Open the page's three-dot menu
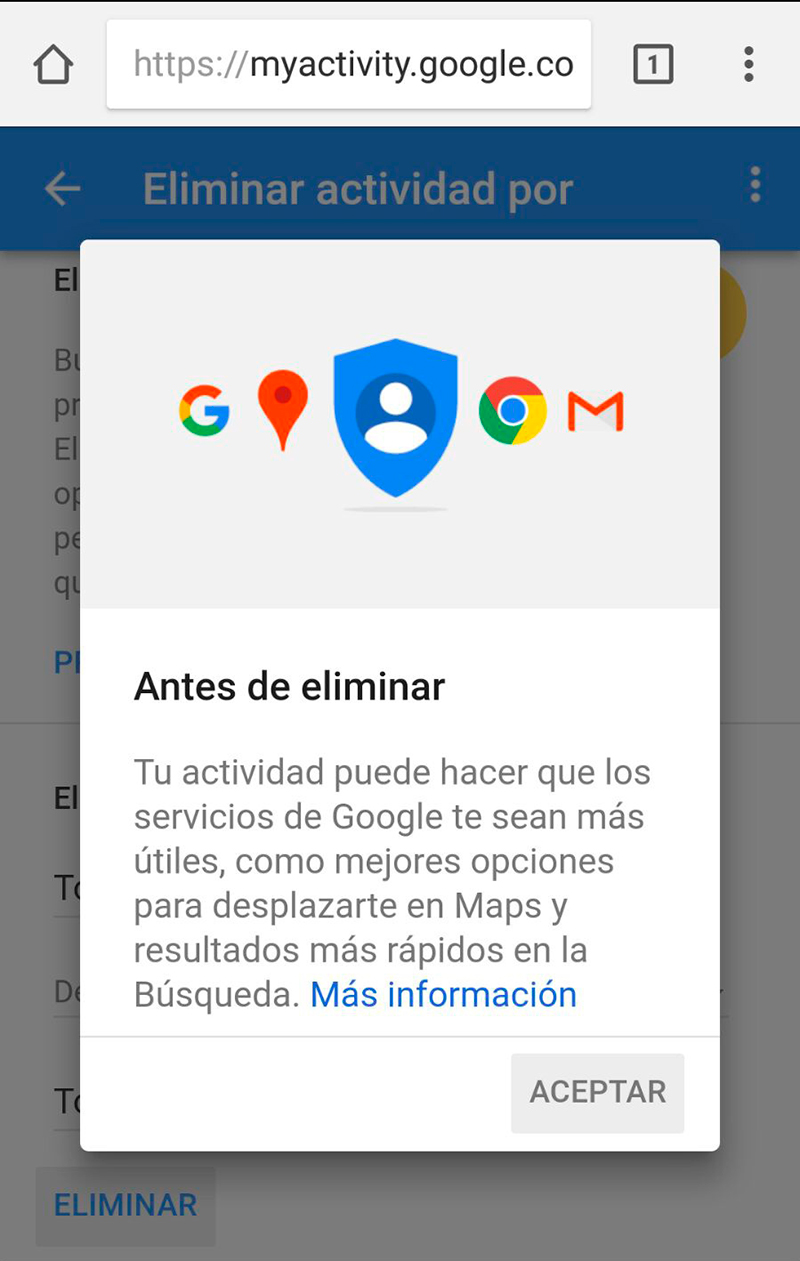800x1261 pixels. (755, 185)
